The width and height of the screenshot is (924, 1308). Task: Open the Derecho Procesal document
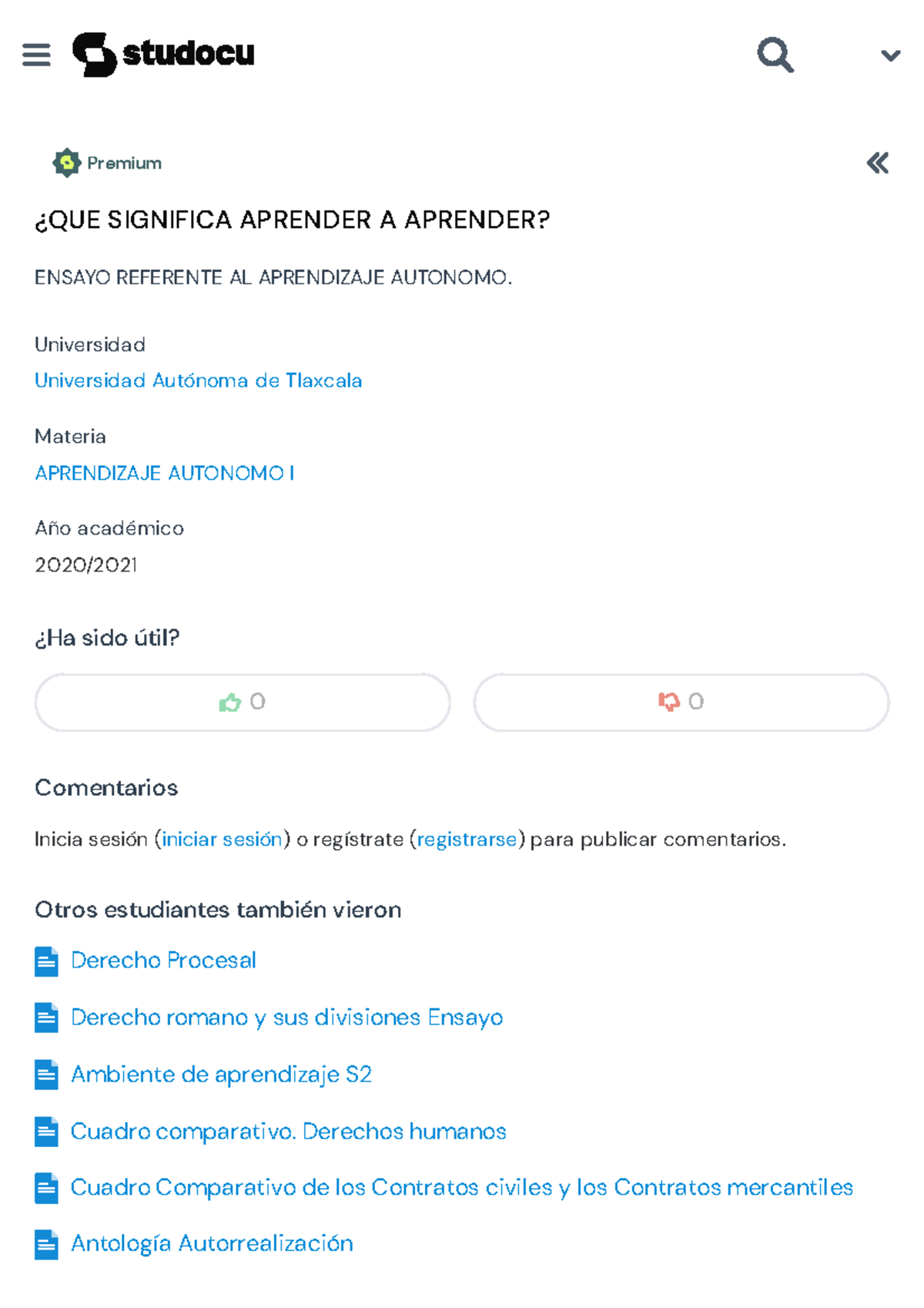(x=163, y=961)
